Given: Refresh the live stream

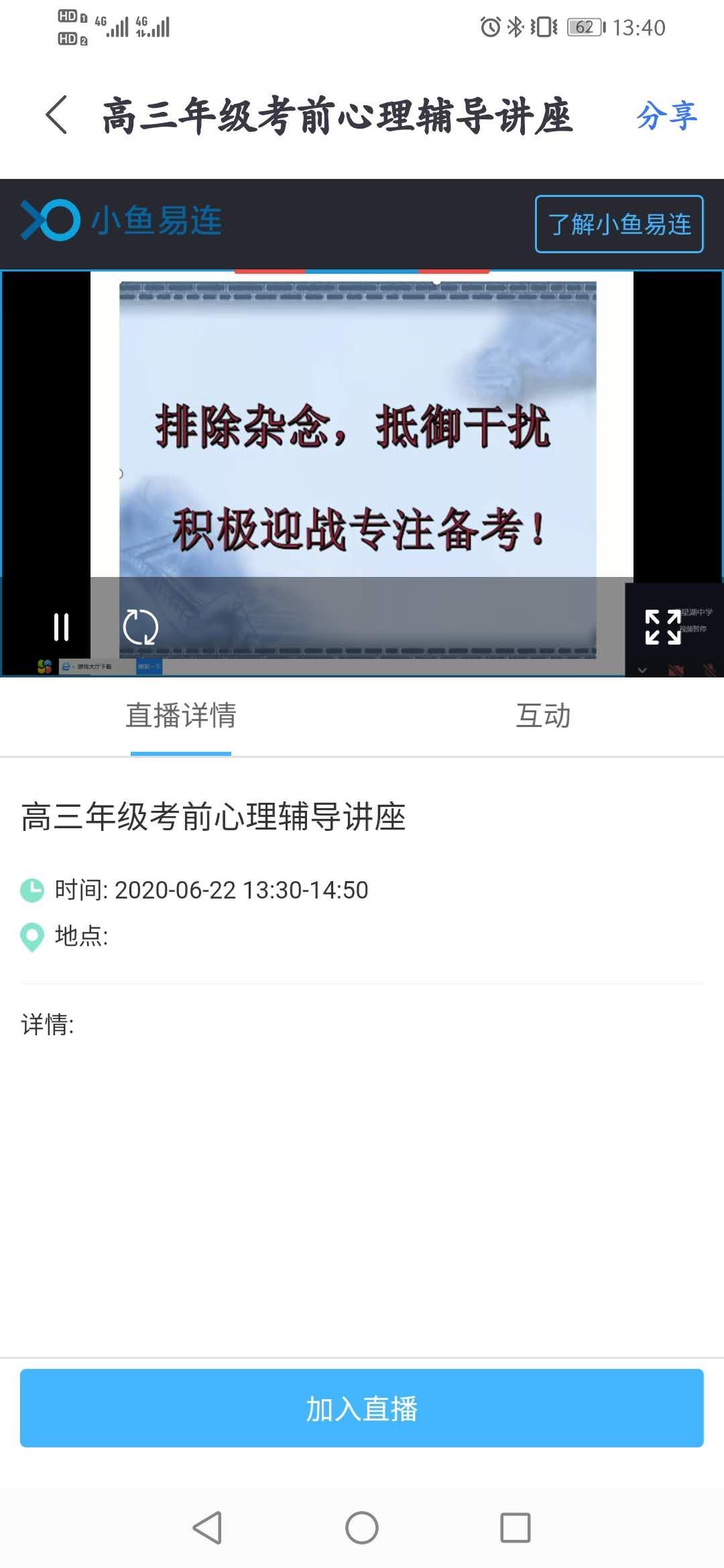Looking at the screenshot, I should coord(141,627).
